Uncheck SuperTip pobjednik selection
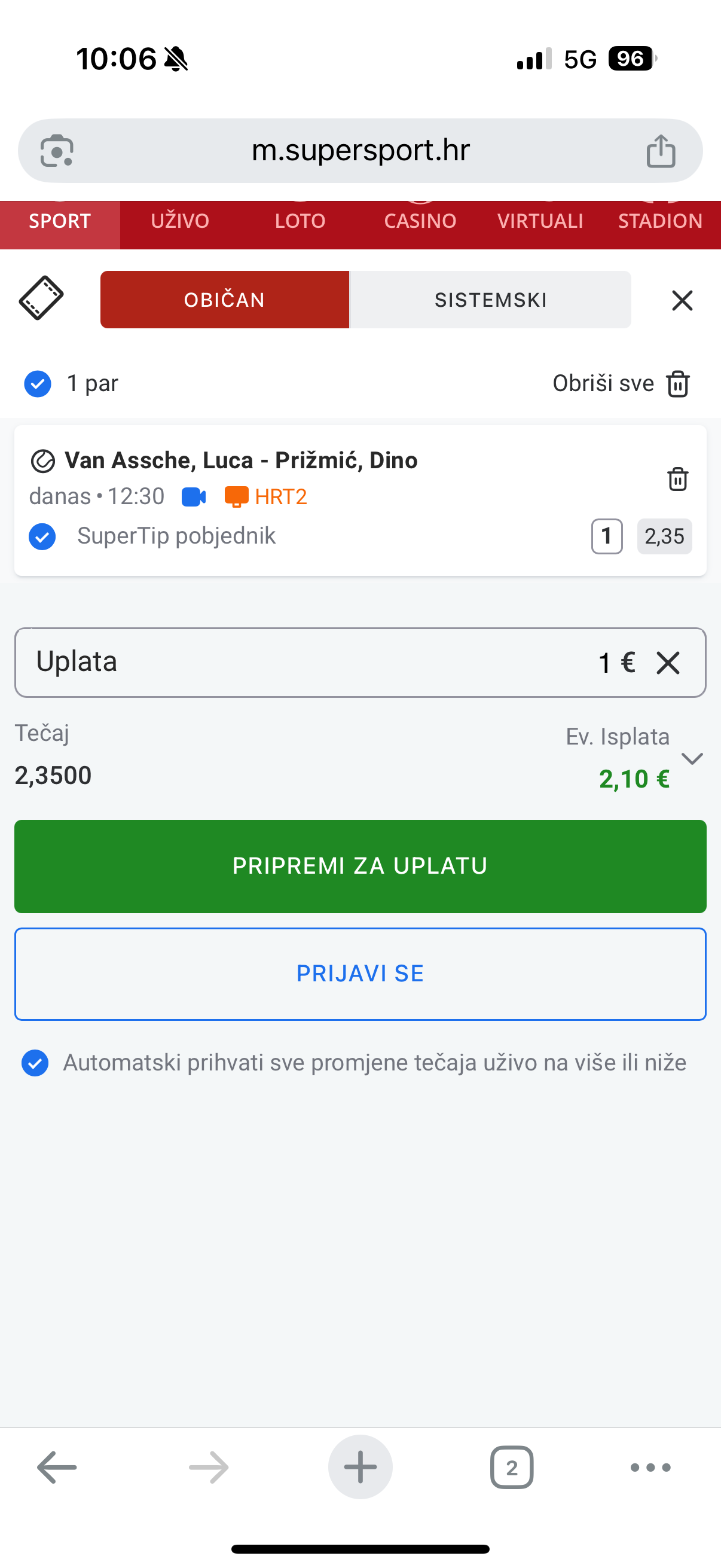The image size is (721, 1568). coord(42,537)
